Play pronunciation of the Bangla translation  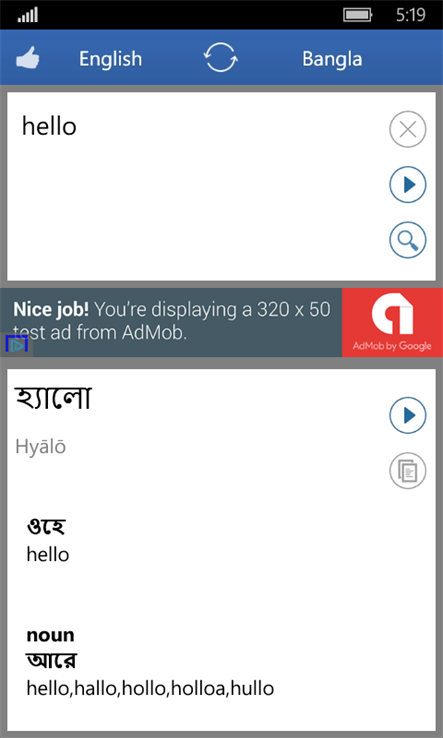pyautogui.click(x=408, y=415)
